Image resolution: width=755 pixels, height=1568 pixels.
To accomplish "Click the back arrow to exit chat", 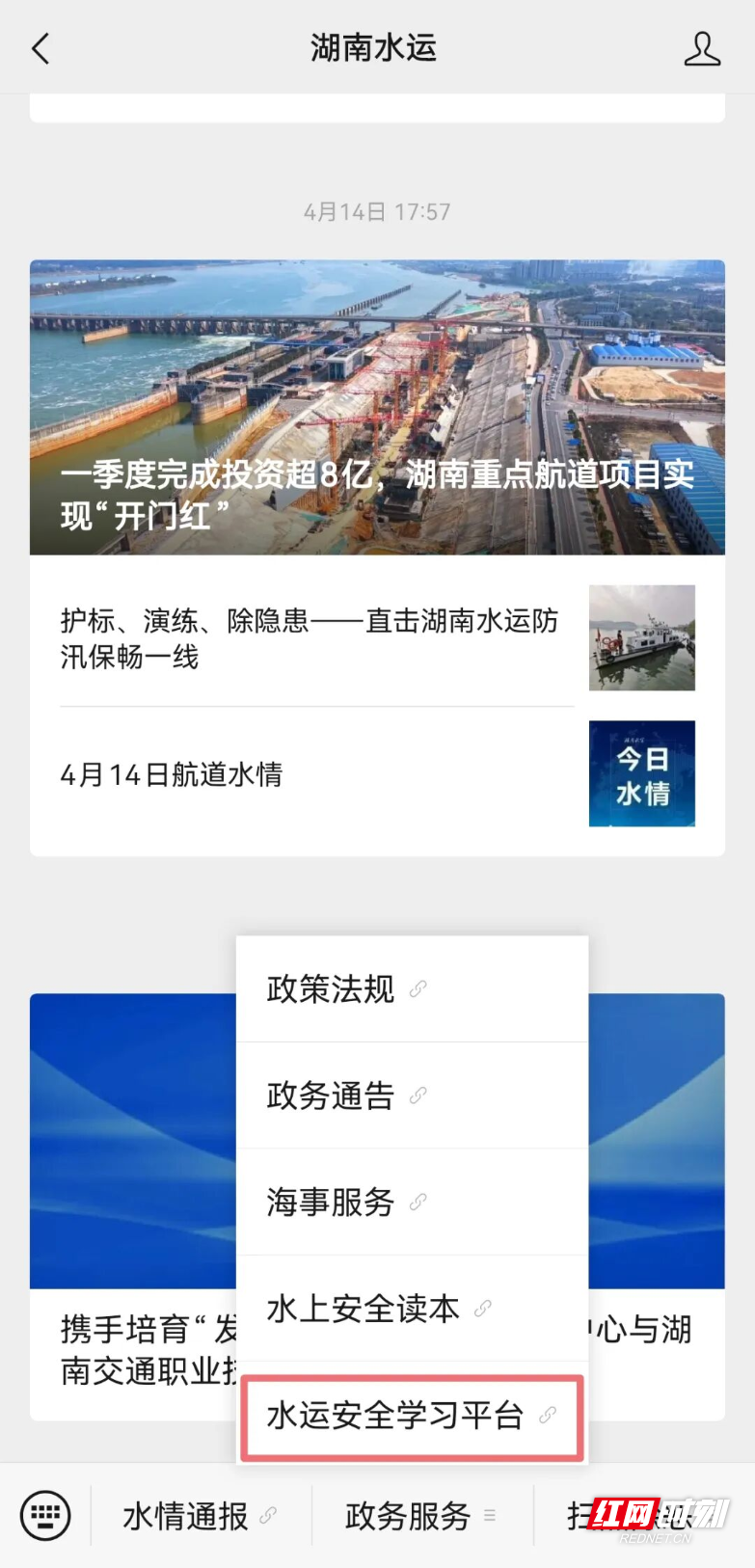I will 40,47.
